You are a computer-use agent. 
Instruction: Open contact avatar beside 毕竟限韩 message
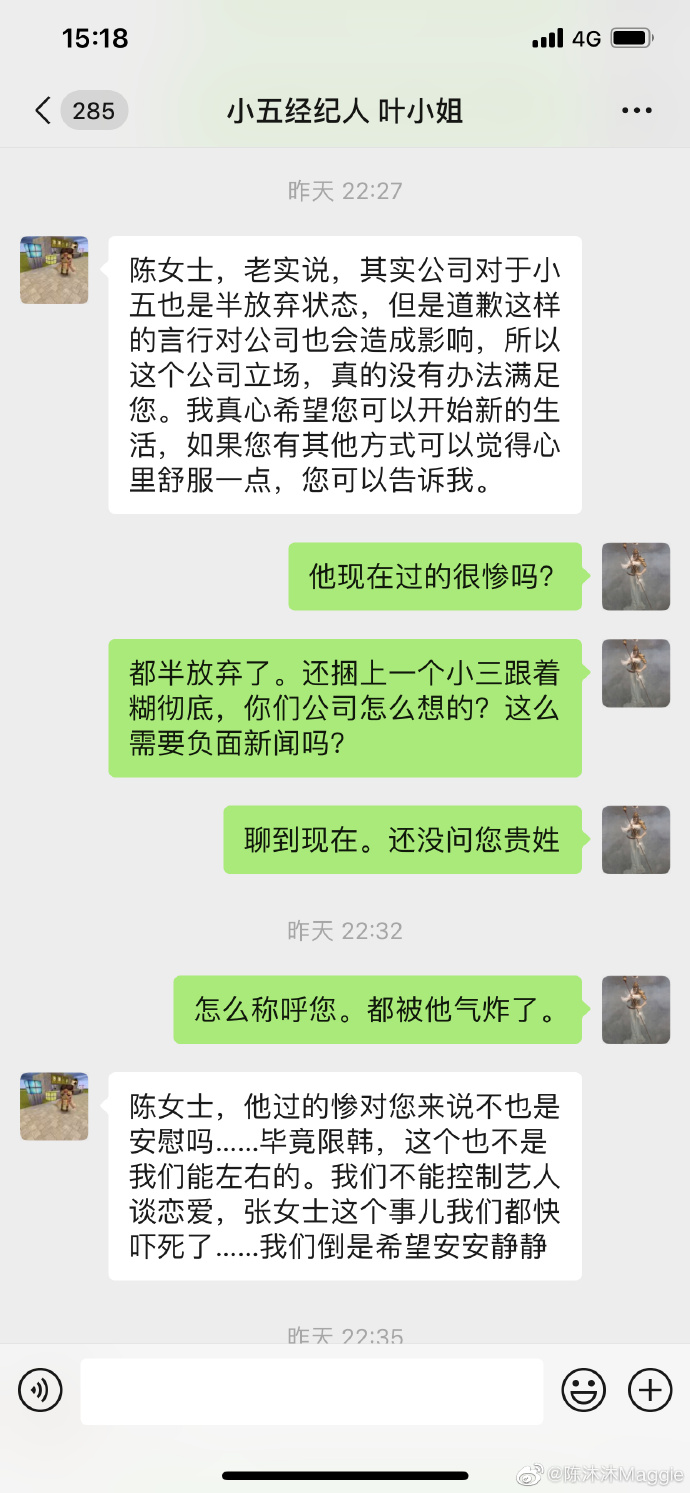click(54, 1106)
